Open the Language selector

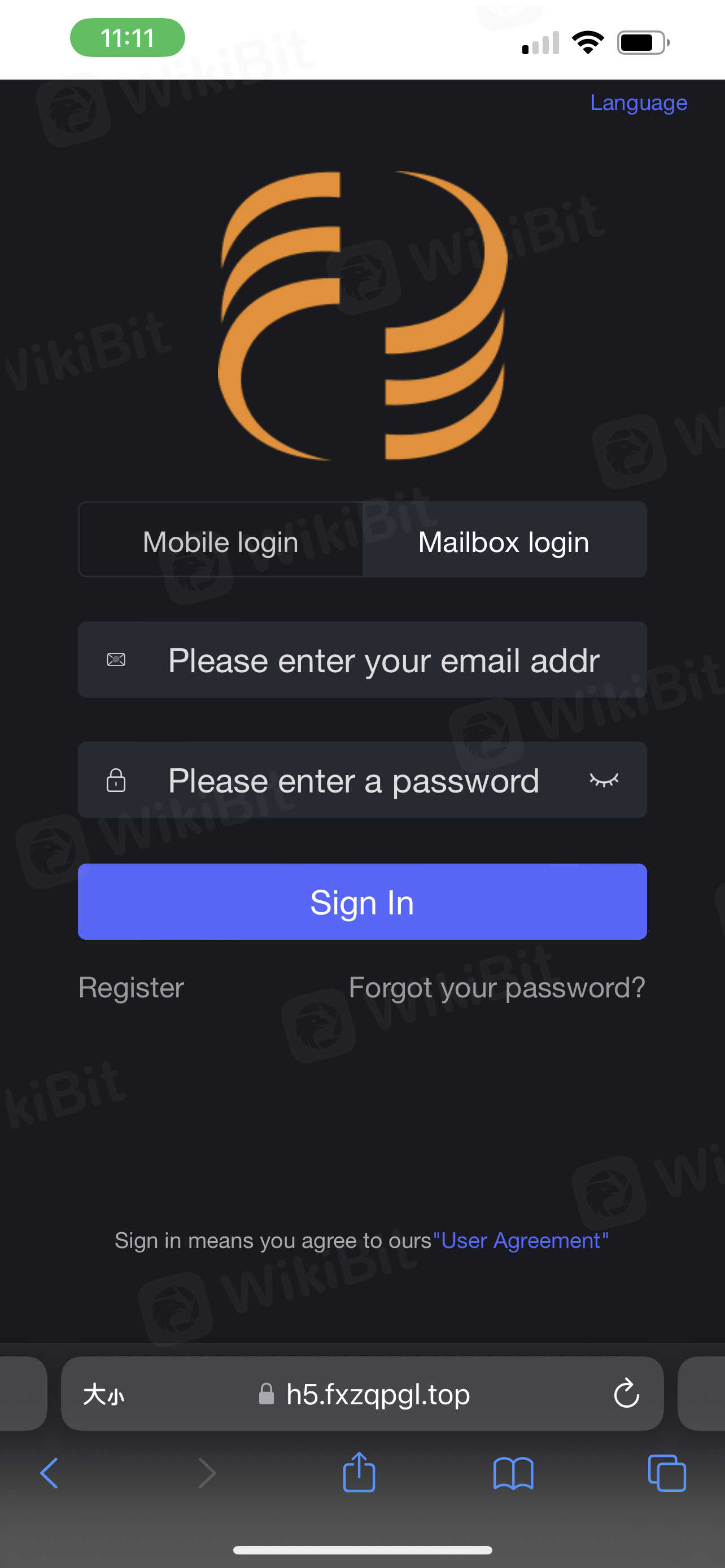[x=638, y=103]
